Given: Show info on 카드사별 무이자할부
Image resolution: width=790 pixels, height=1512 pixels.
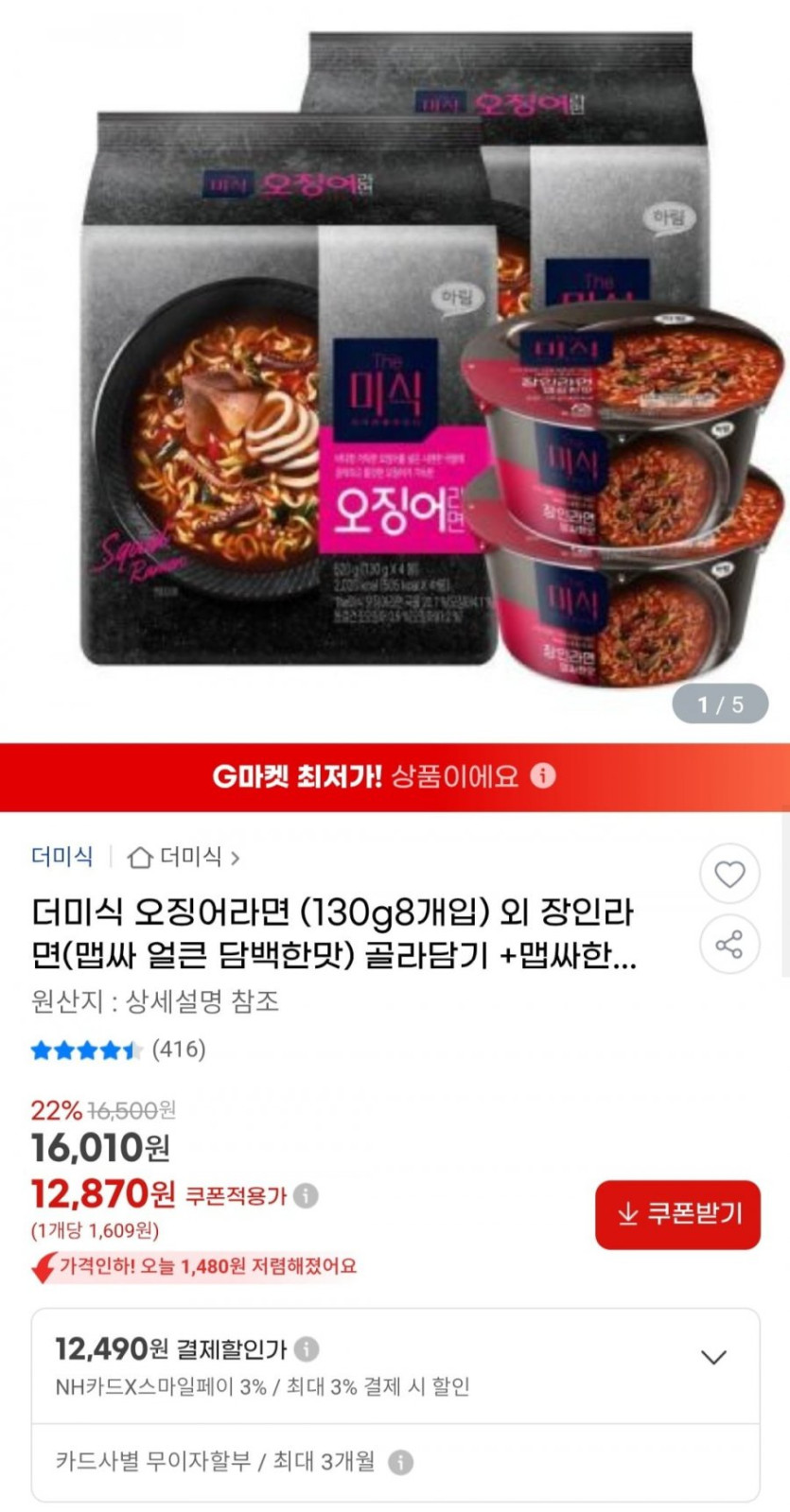Looking at the screenshot, I should click(x=401, y=1462).
